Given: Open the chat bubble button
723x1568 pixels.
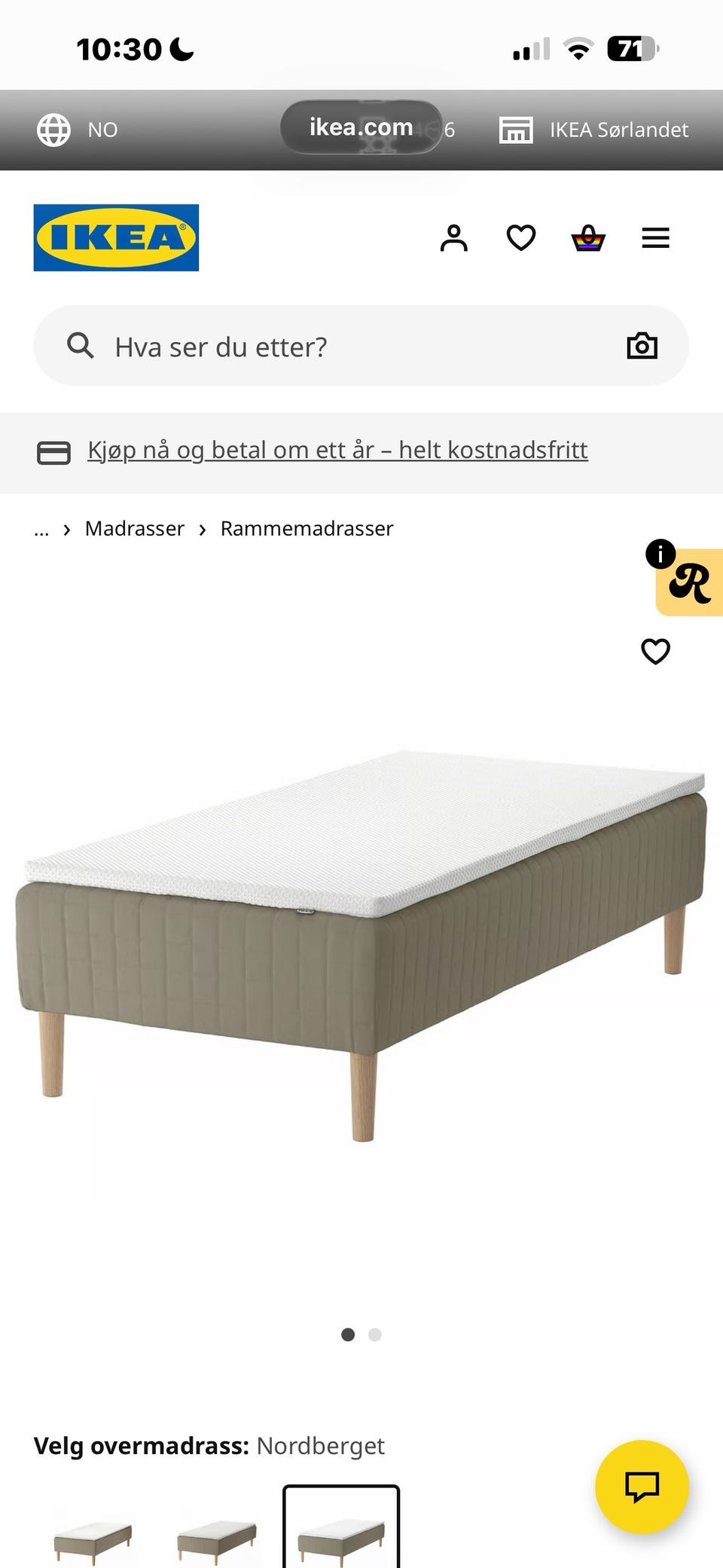Looking at the screenshot, I should pyautogui.click(x=641, y=1487).
